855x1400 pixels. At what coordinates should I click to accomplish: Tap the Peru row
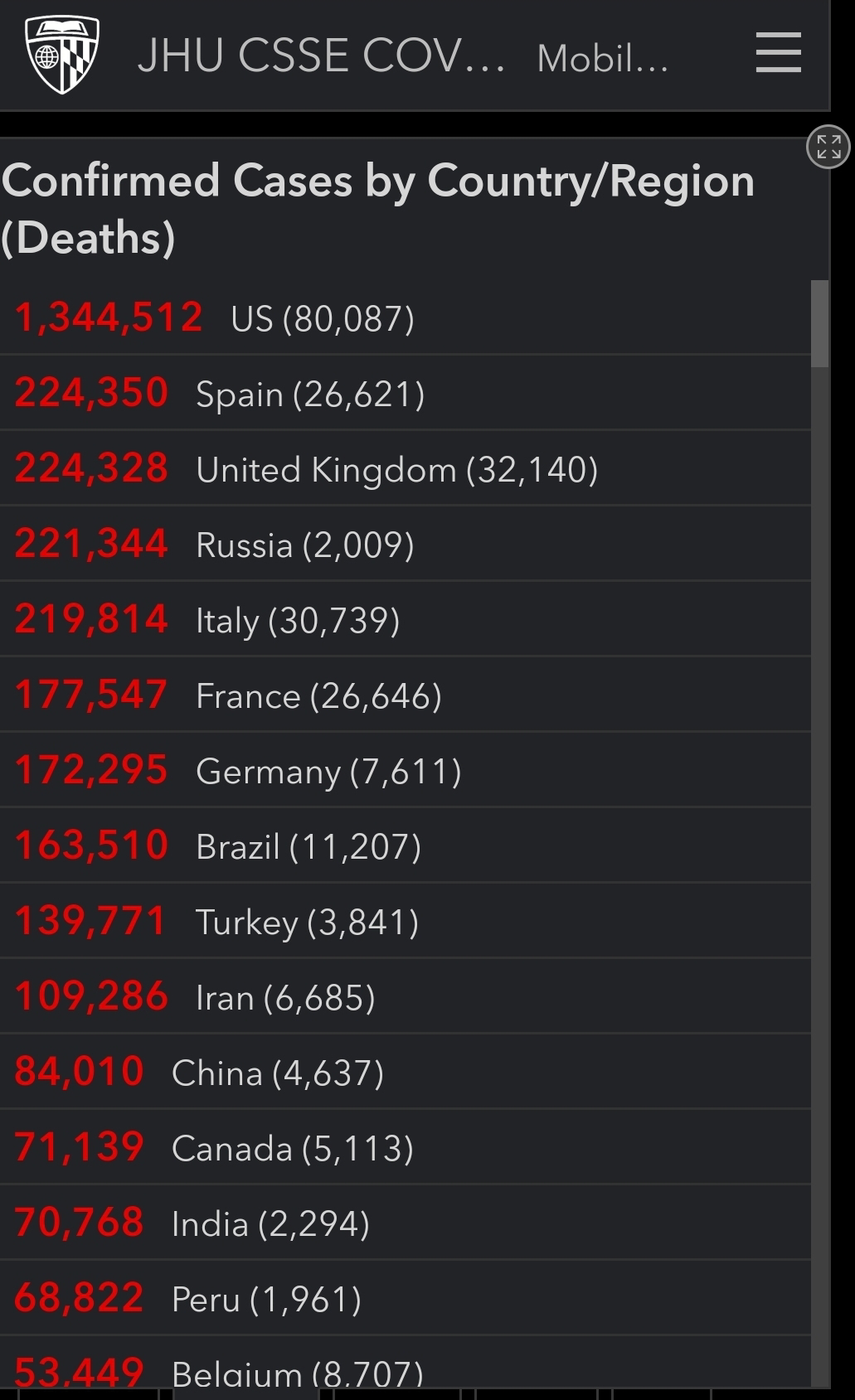405,1298
